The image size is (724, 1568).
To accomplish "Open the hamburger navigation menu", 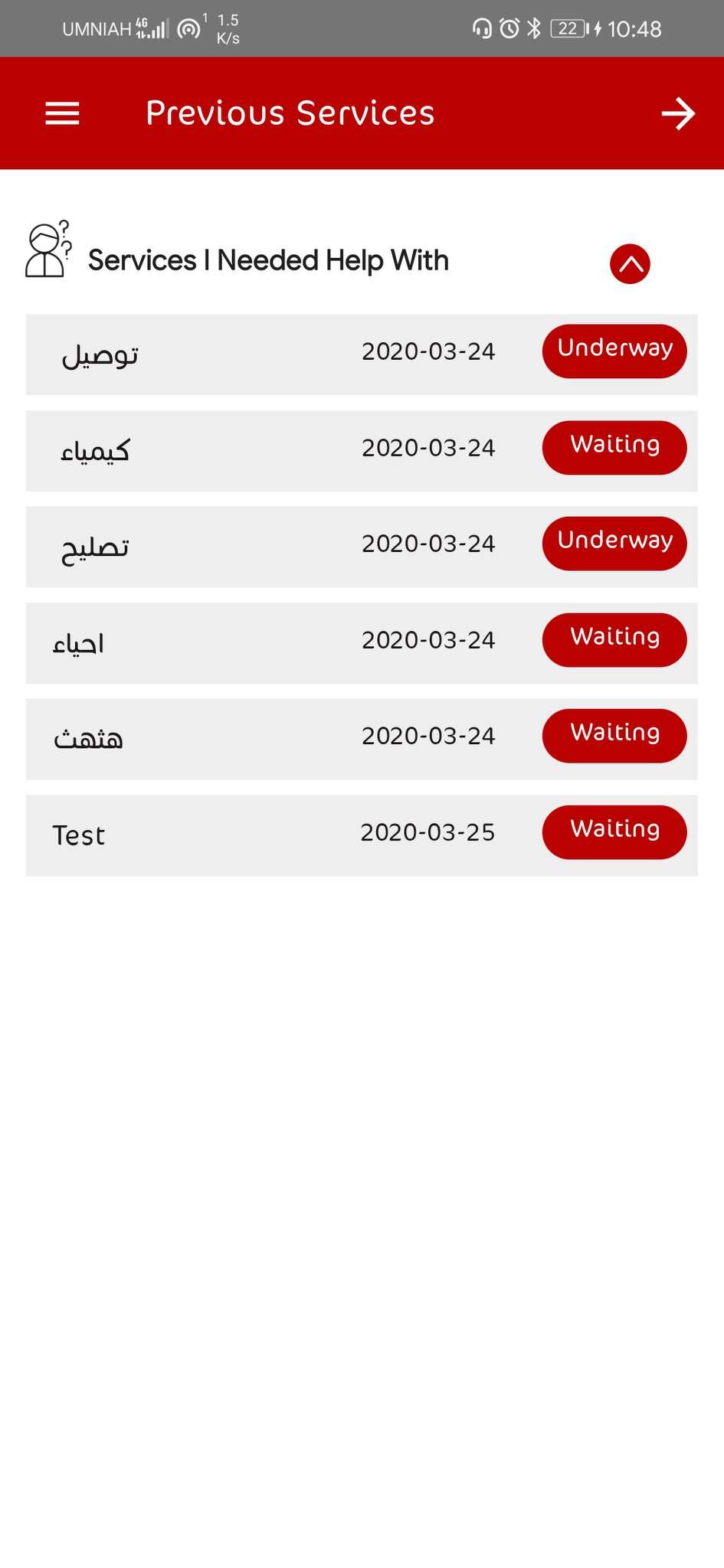I will pos(62,113).
